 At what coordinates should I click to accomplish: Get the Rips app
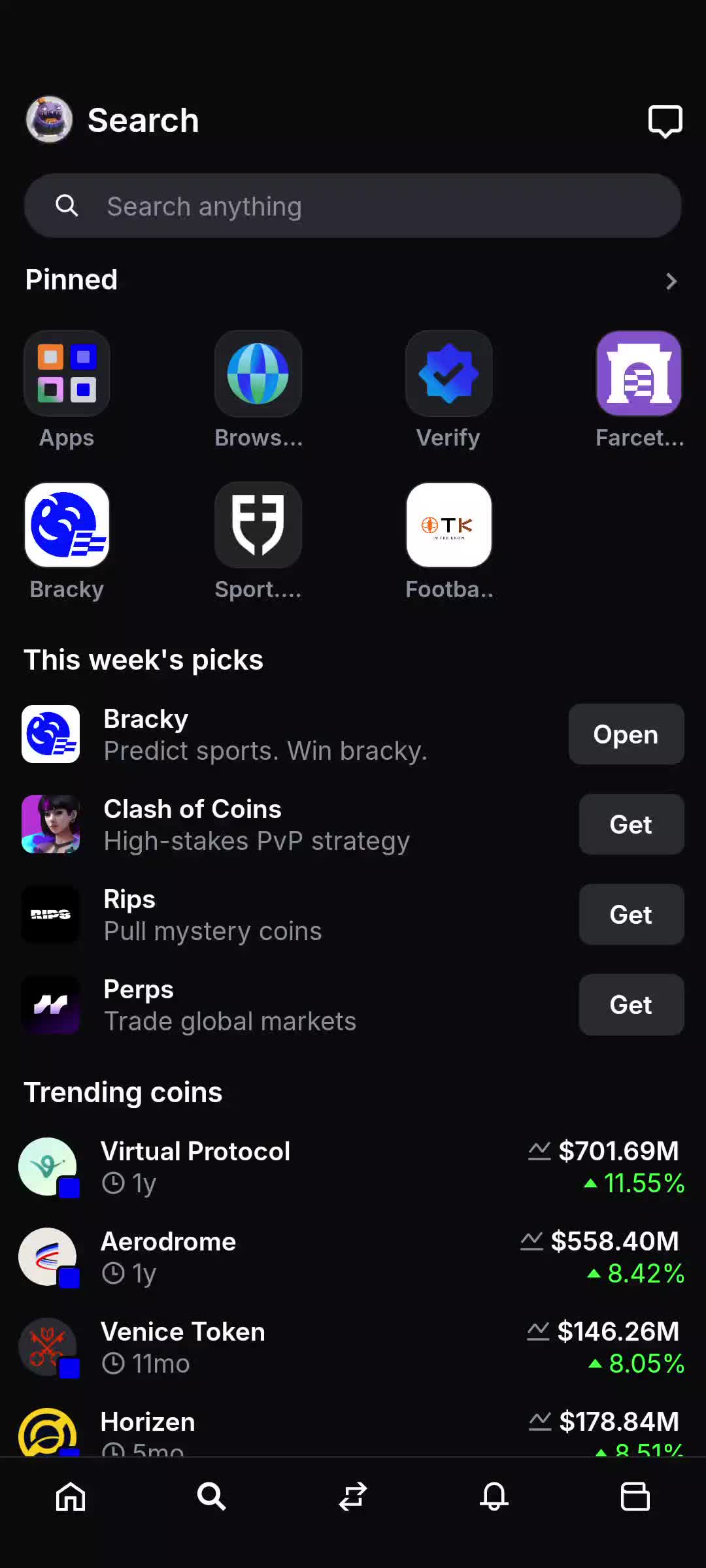pyautogui.click(x=631, y=915)
